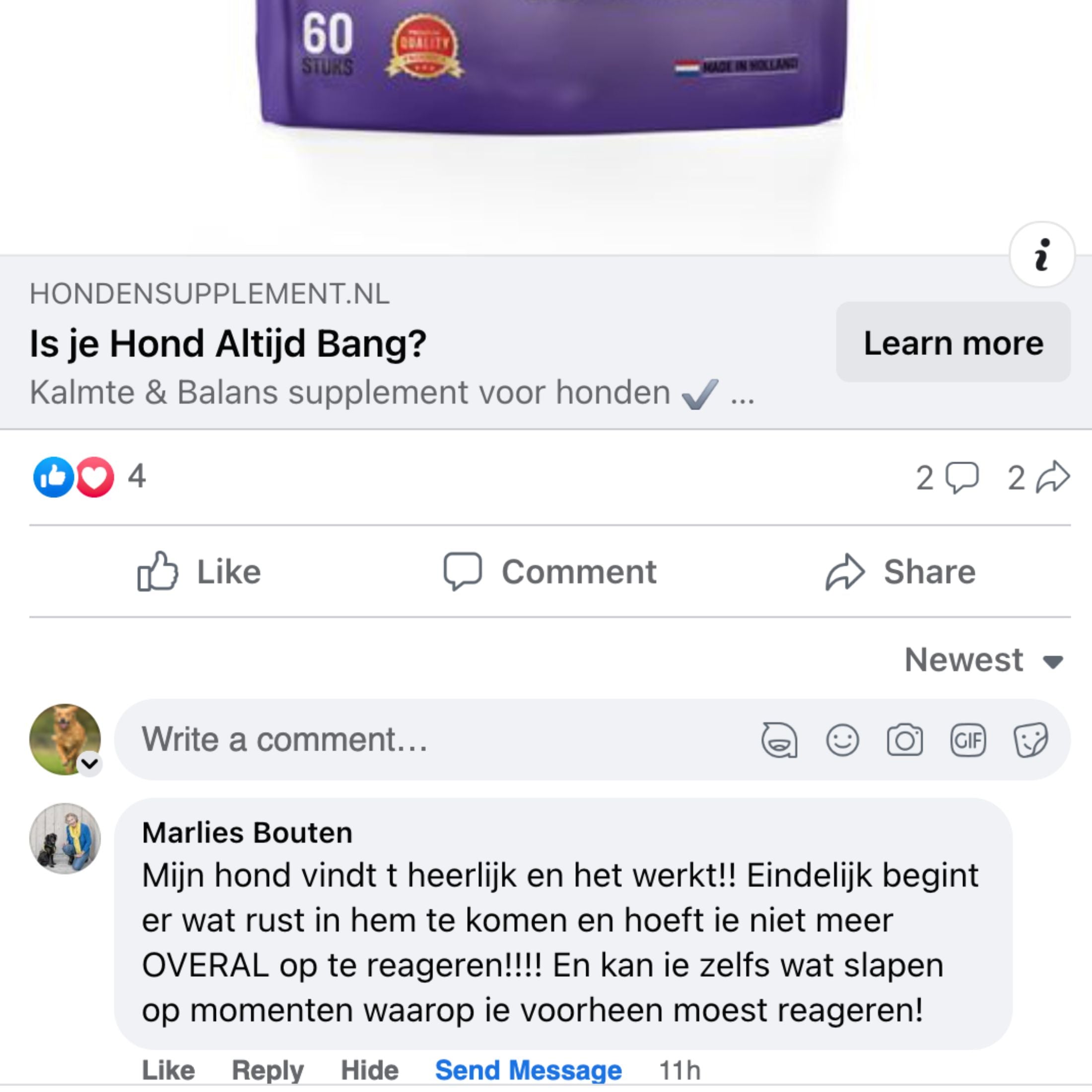Like this post
This screenshot has height=1092, width=1092.
tap(199, 571)
